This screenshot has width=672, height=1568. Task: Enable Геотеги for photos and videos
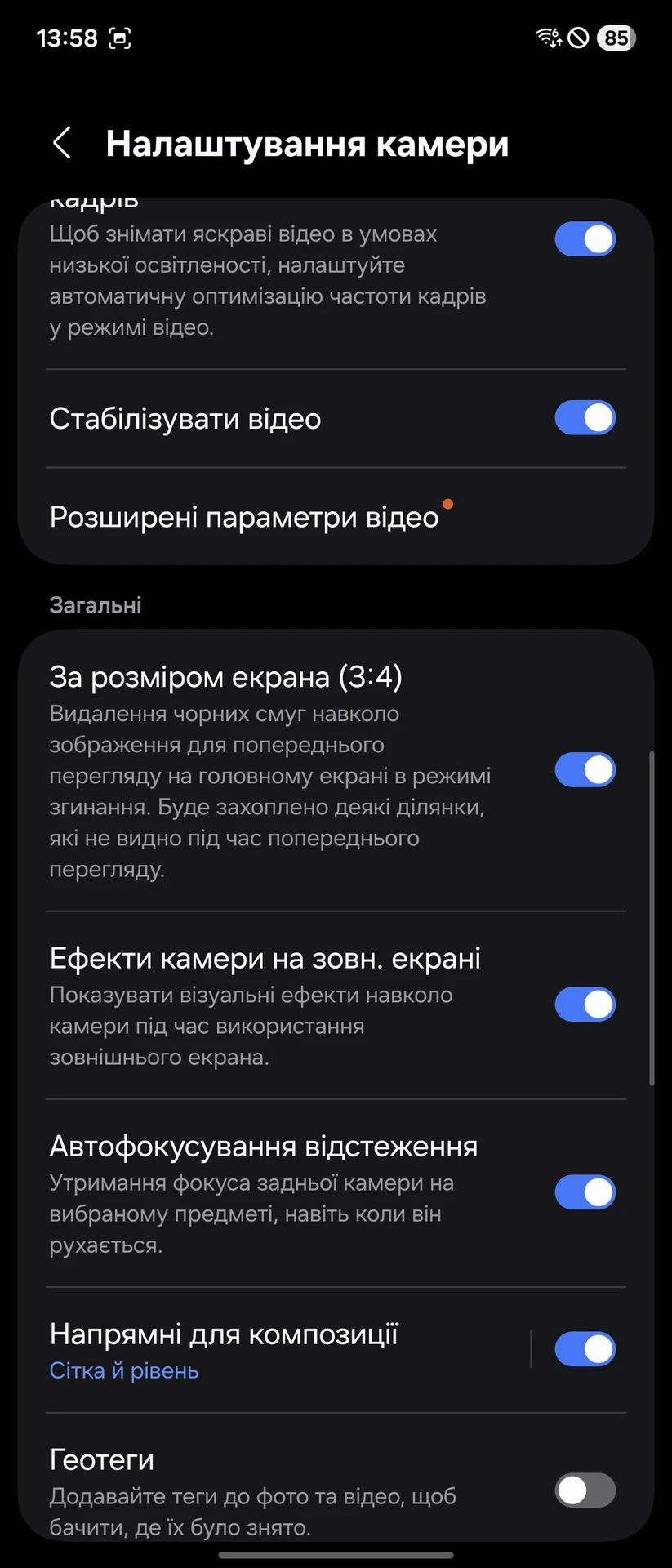tap(585, 1490)
